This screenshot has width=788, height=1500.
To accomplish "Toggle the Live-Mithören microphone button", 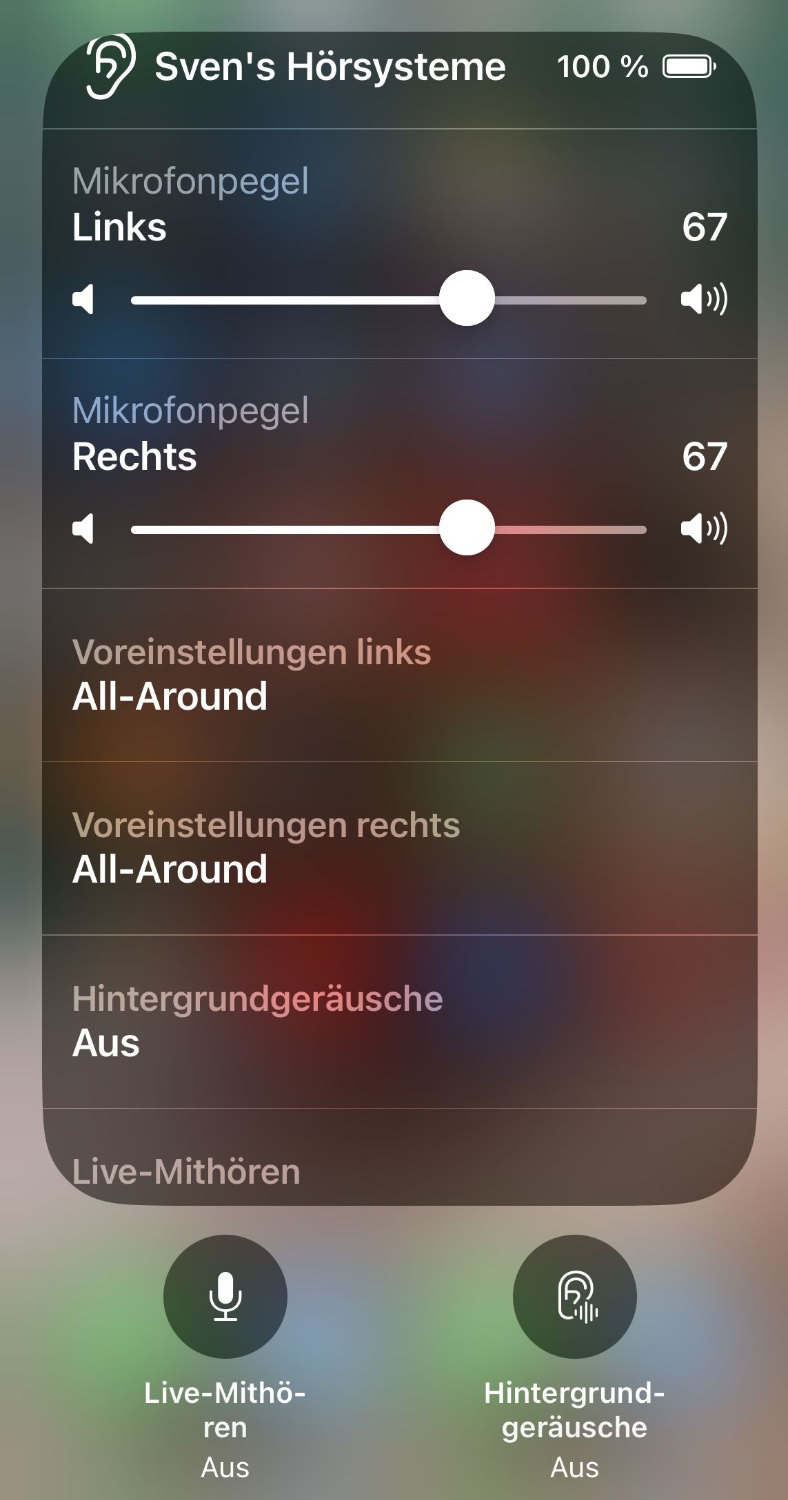I will coord(225,1297).
